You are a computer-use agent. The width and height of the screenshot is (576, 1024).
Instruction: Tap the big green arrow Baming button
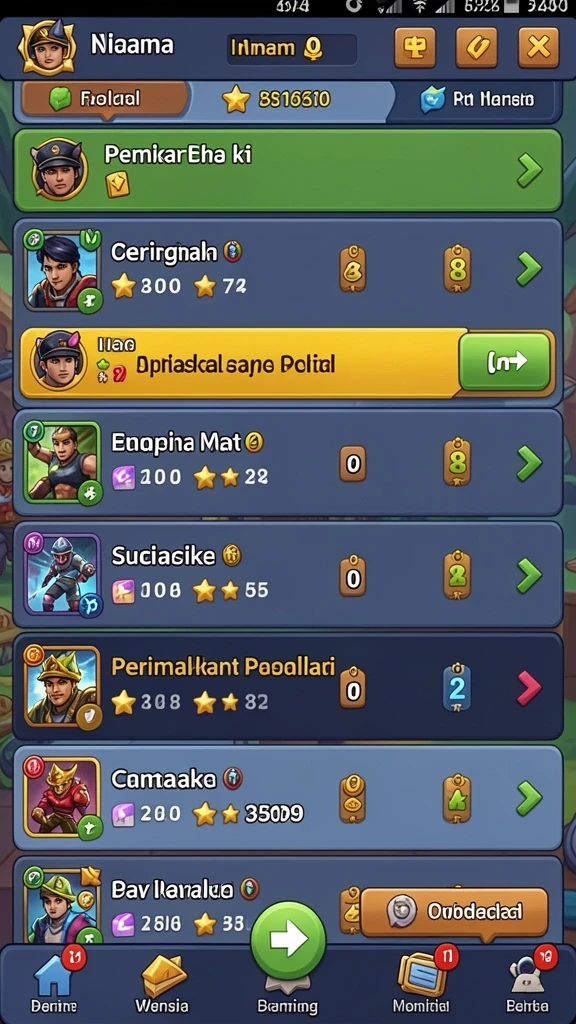tap(288, 939)
